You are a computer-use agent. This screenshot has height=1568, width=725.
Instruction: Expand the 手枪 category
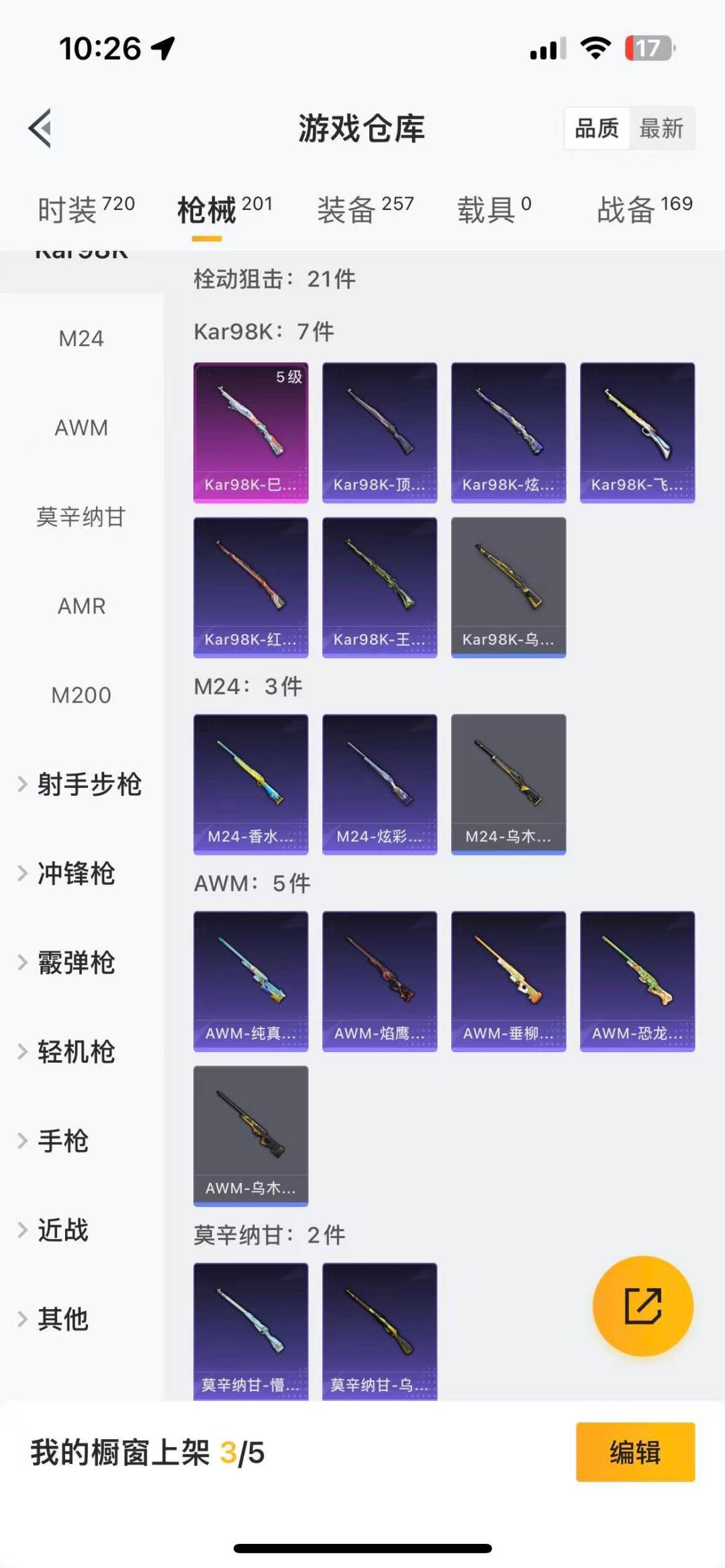coord(62,1141)
